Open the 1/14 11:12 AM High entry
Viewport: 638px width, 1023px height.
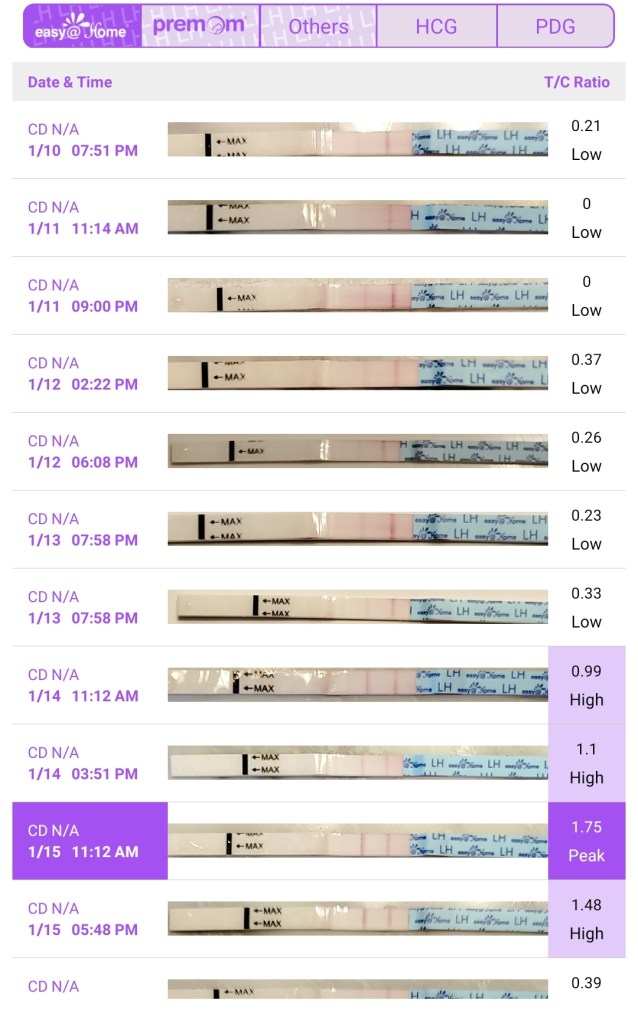coord(320,686)
